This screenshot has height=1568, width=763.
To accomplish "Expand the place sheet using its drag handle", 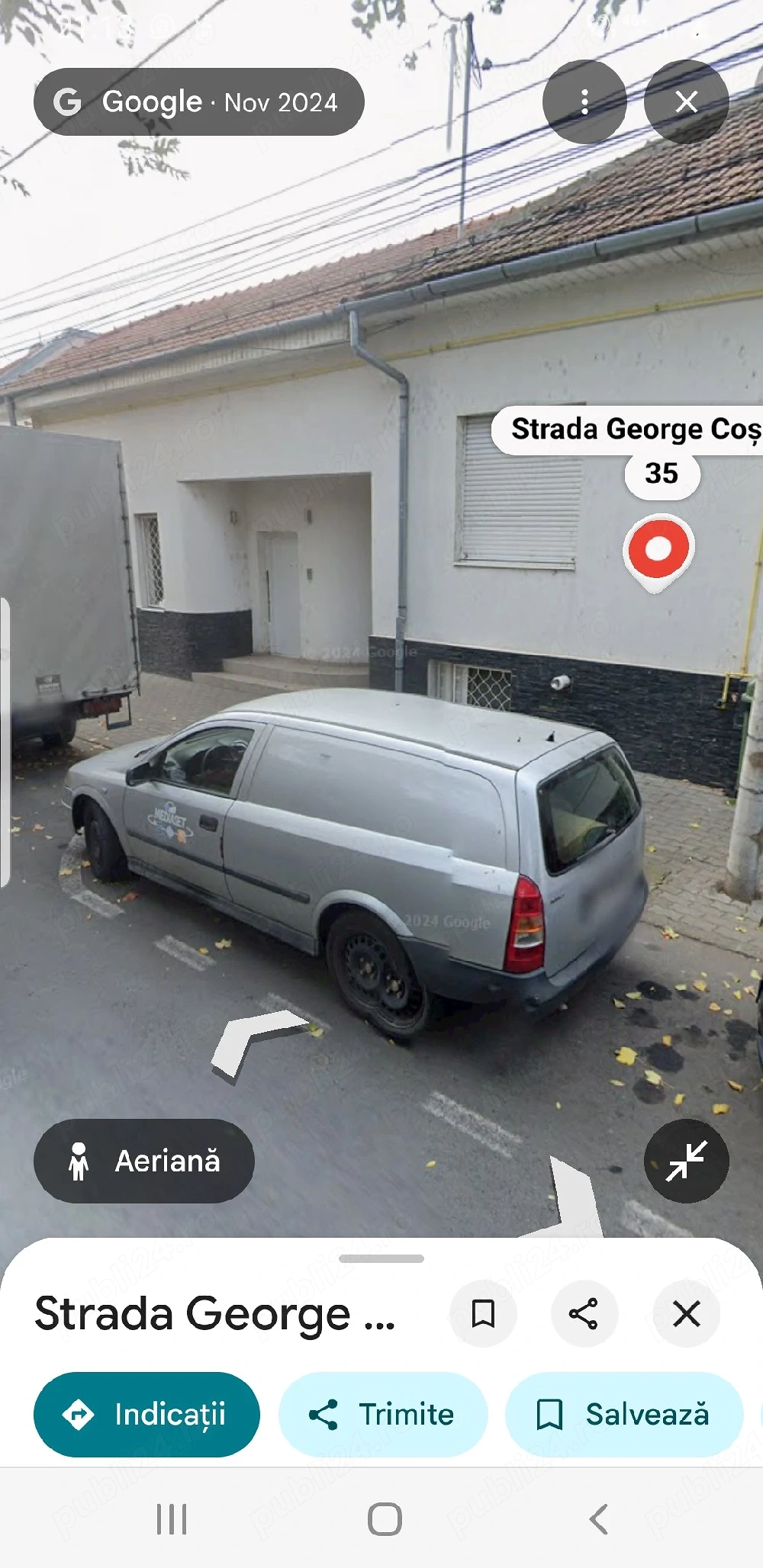I will click(381, 1258).
